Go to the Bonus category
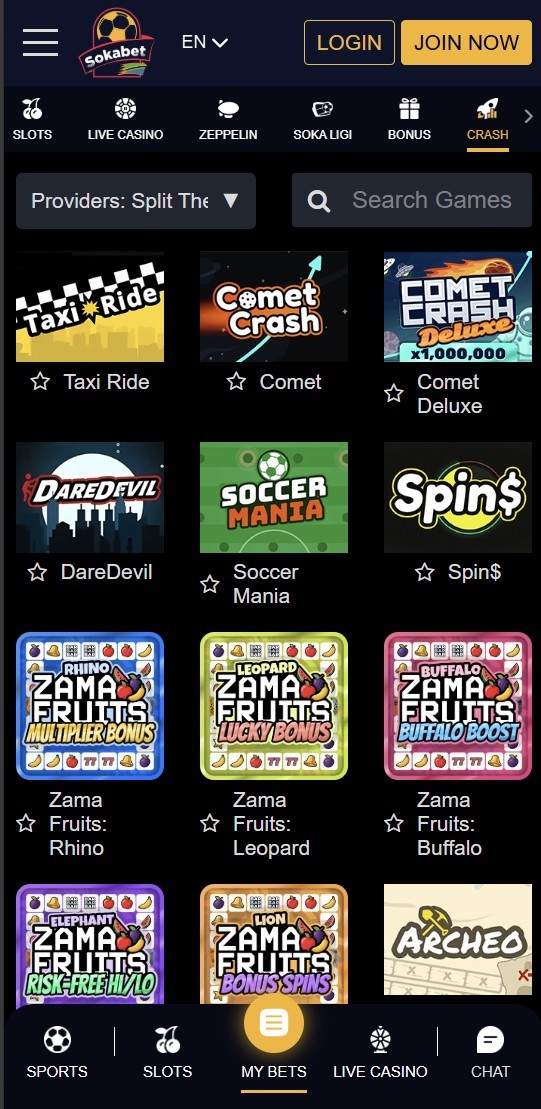Screen dimensions: 541x1109 409,120
